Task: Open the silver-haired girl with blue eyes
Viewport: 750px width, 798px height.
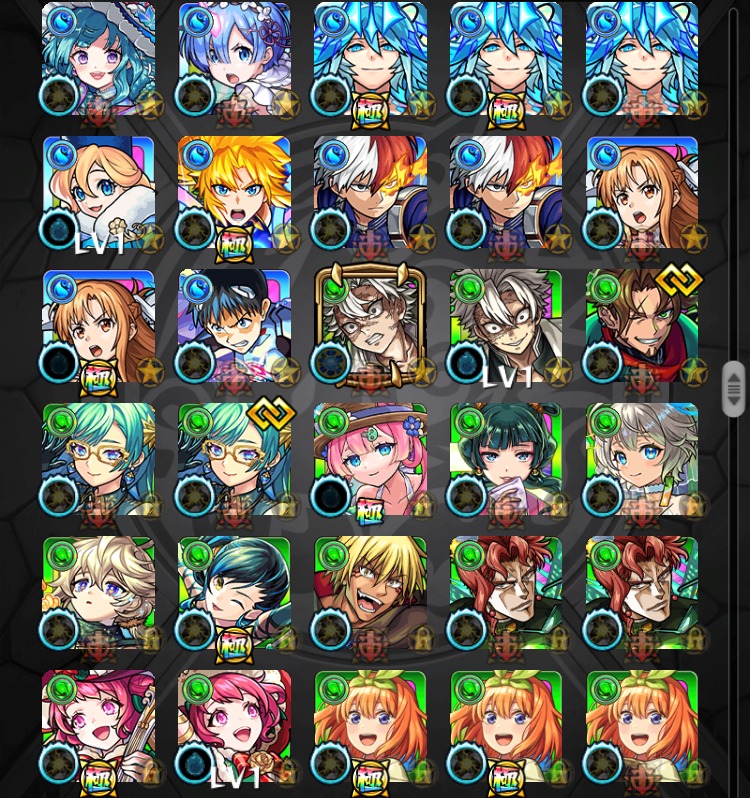Action: (x=642, y=460)
